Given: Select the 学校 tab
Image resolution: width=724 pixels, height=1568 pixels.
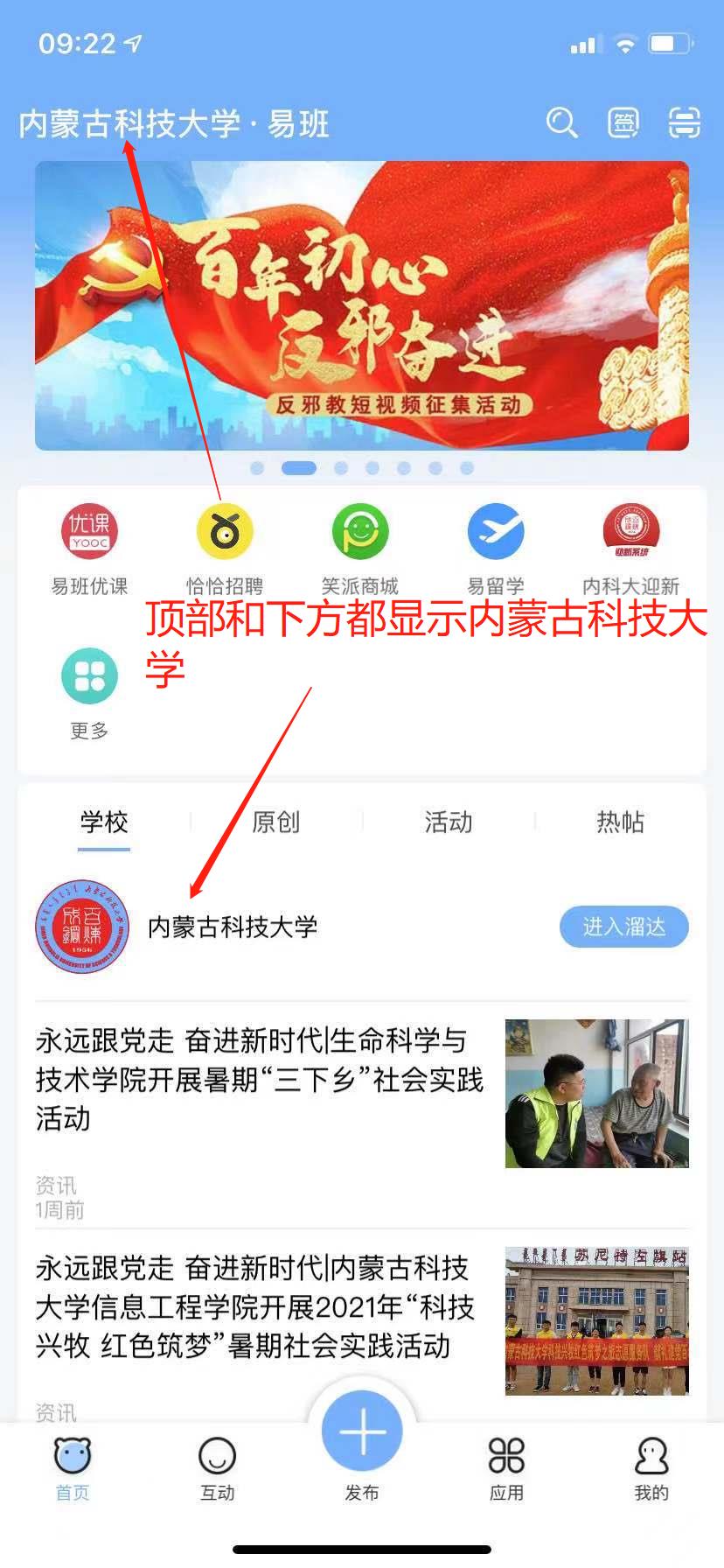Looking at the screenshot, I should point(104,822).
